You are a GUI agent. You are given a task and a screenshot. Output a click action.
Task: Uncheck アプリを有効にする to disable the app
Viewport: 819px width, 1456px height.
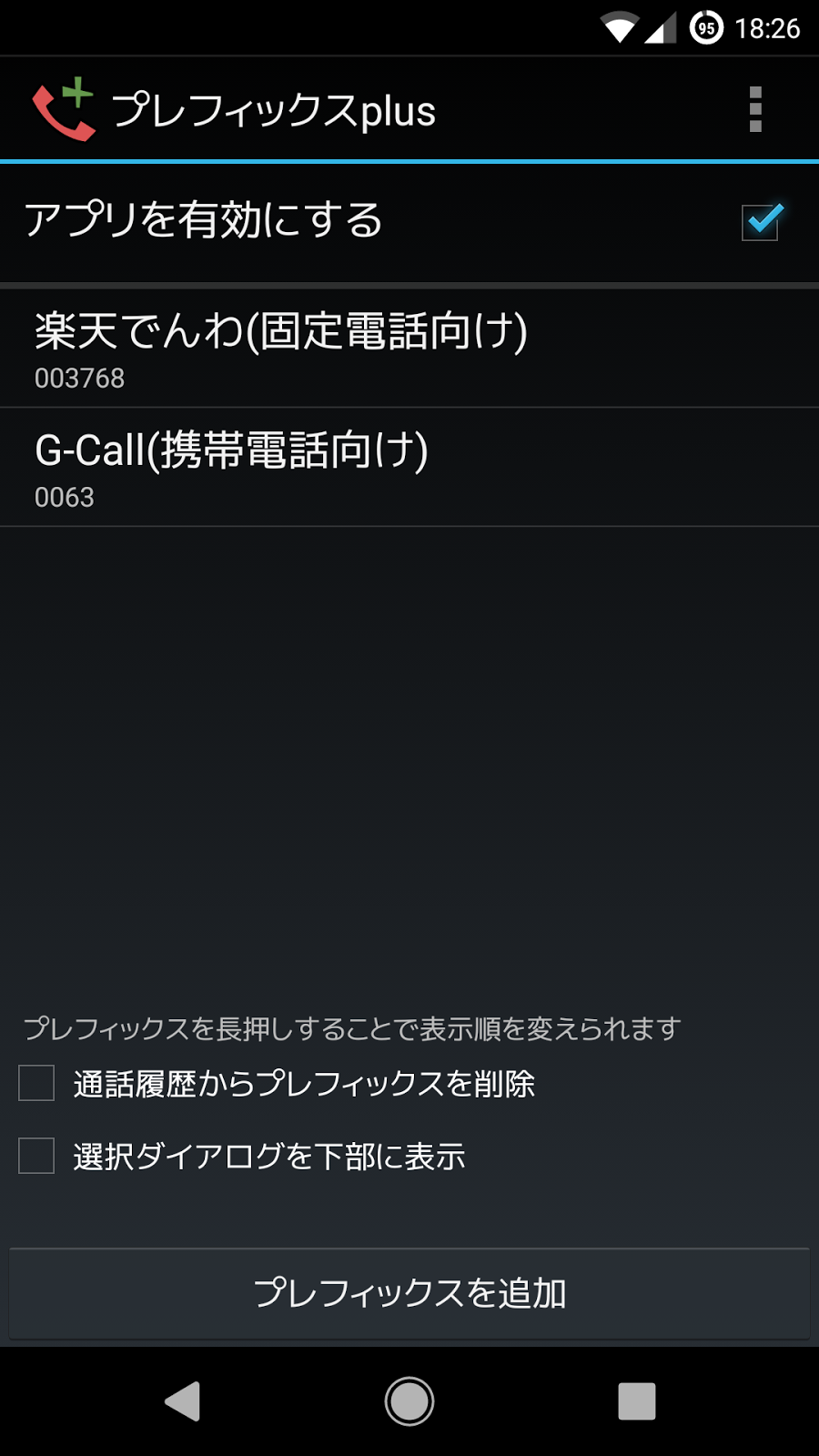pos(760,220)
